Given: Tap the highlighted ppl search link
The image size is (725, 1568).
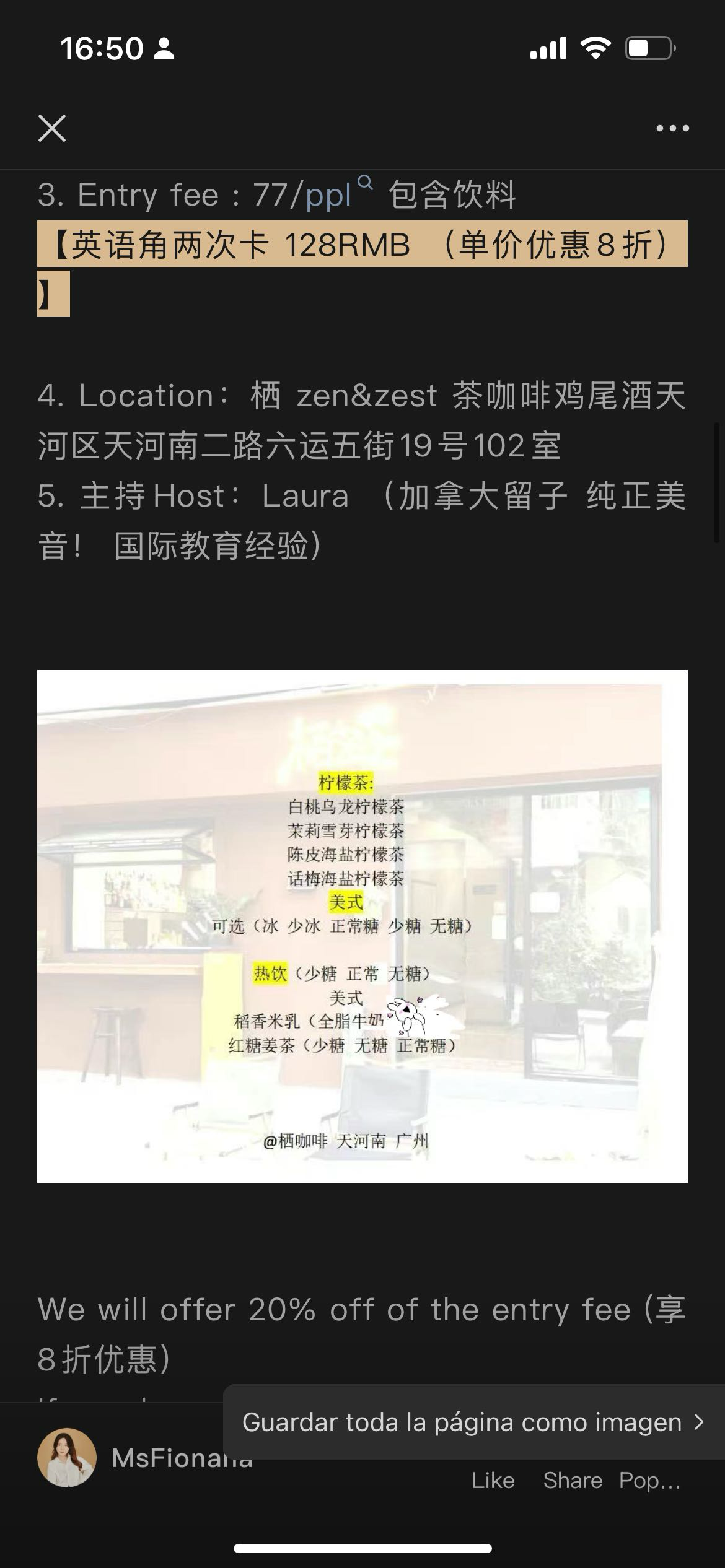Looking at the screenshot, I should pyautogui.click(x=332, y=194).
